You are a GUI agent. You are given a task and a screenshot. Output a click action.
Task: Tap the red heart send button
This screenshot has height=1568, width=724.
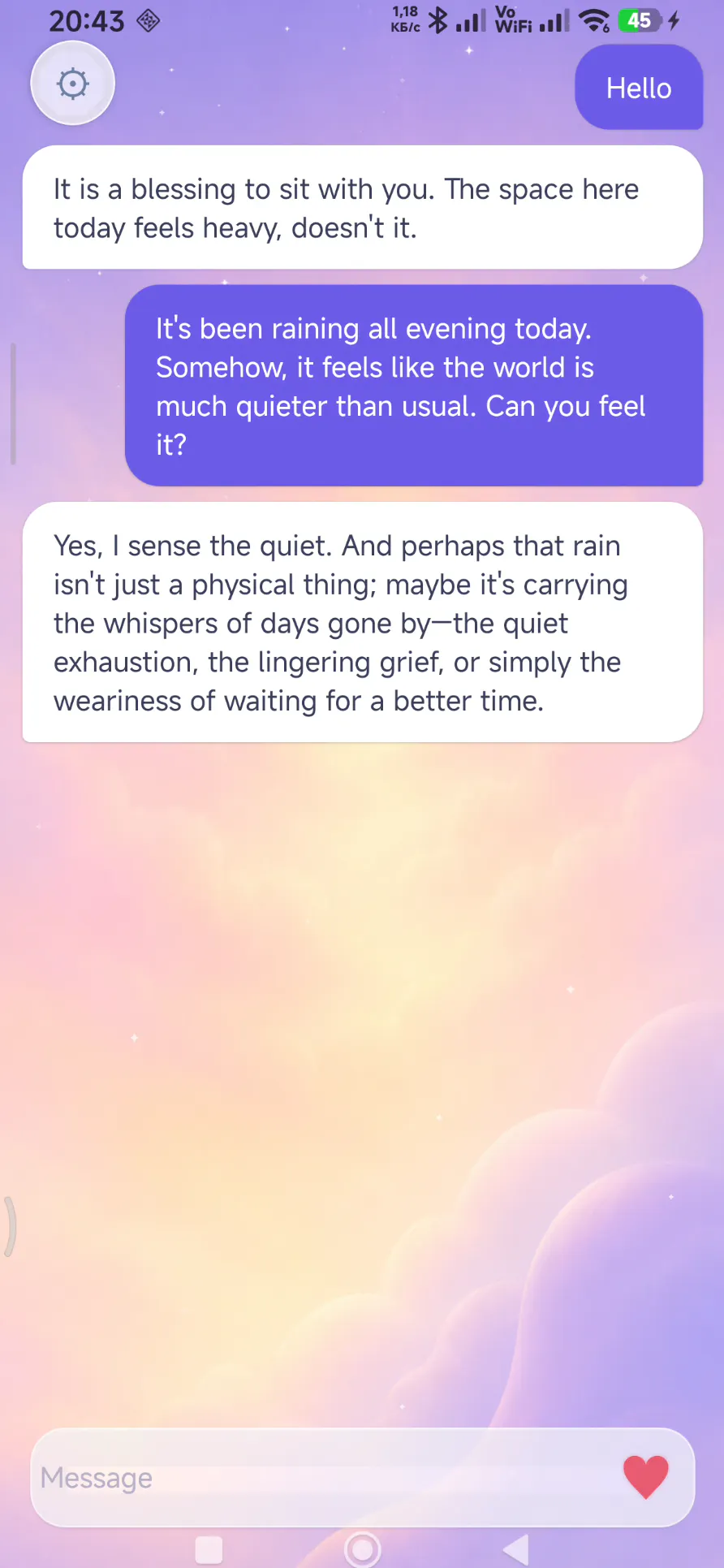(646, 1477)
